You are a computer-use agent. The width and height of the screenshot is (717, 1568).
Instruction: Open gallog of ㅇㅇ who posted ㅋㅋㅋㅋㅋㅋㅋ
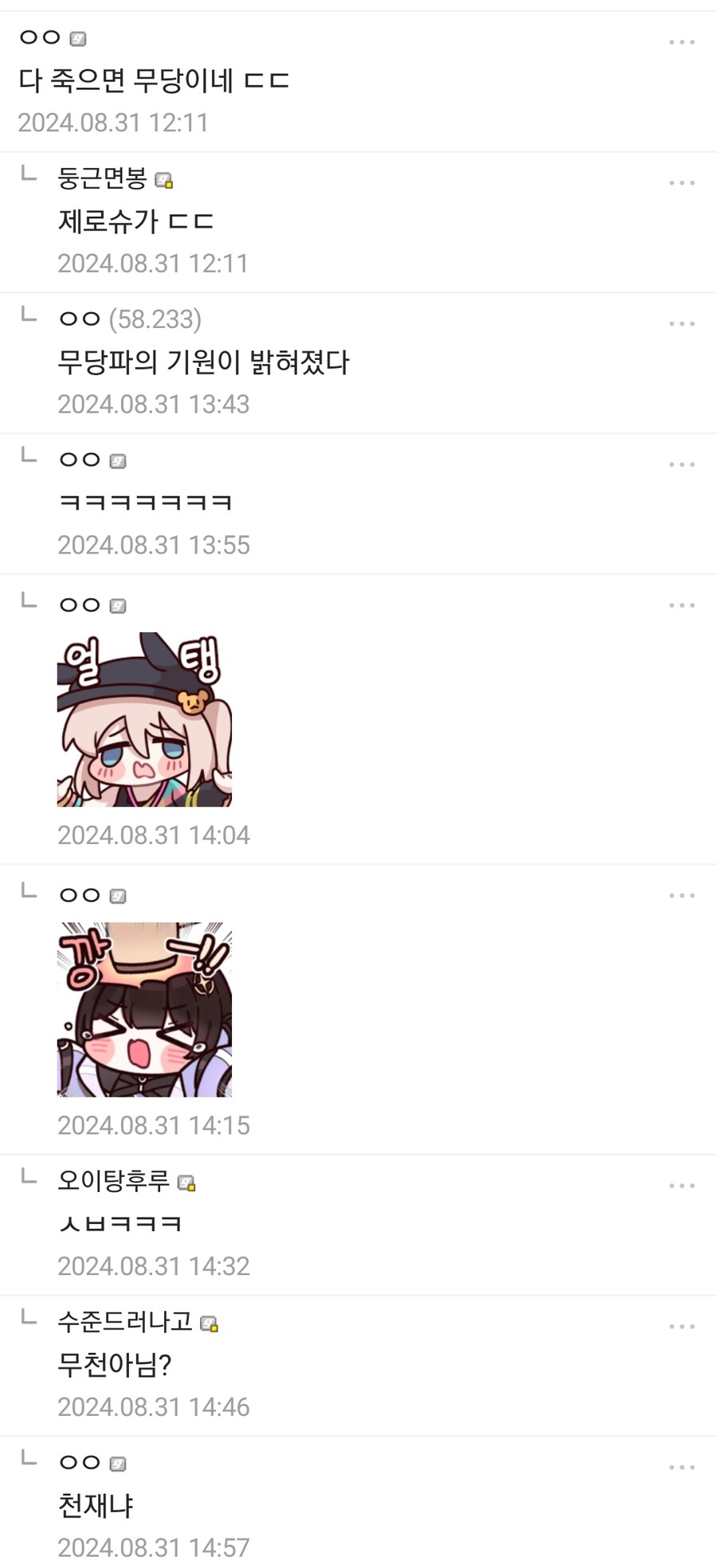point(118,459)
